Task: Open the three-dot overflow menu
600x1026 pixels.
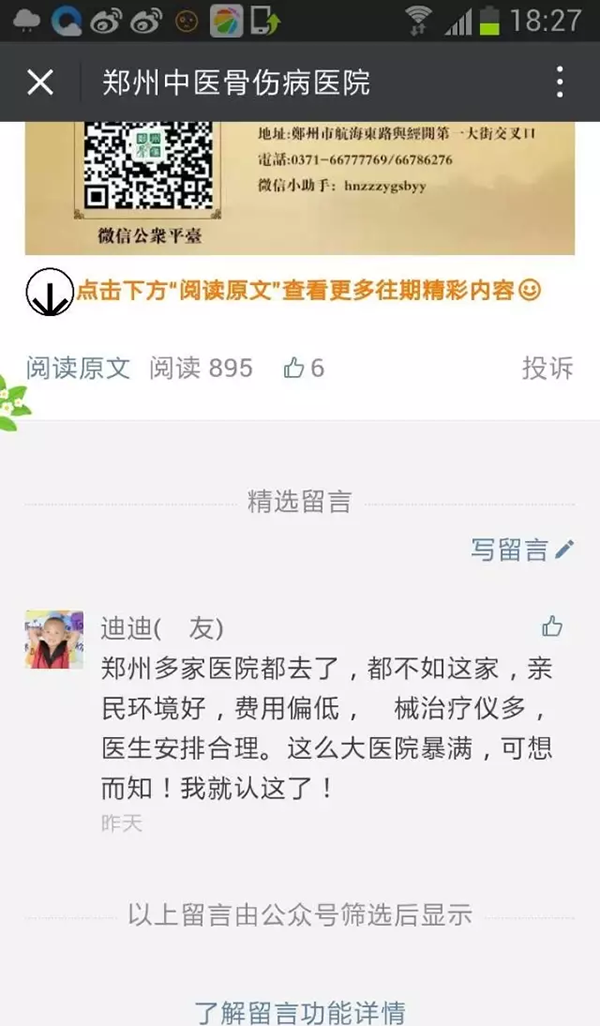Action: (560, 82)
